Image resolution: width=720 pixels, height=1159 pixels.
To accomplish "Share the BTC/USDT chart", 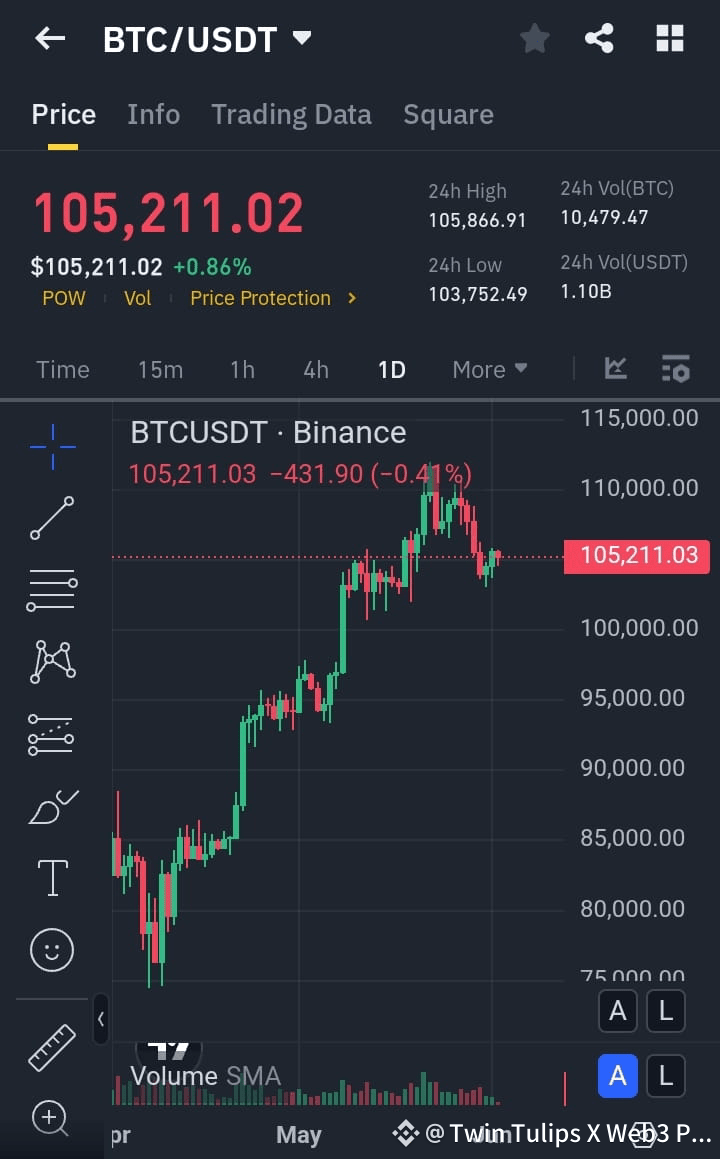I will pyautogui.click(x=599, y=38).
